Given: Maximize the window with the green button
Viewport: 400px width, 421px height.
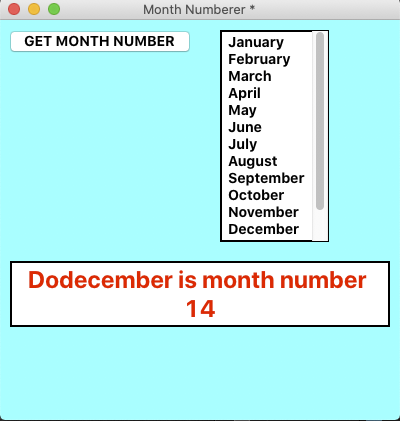Looking at the screenshot, I should tap(54, 9).
